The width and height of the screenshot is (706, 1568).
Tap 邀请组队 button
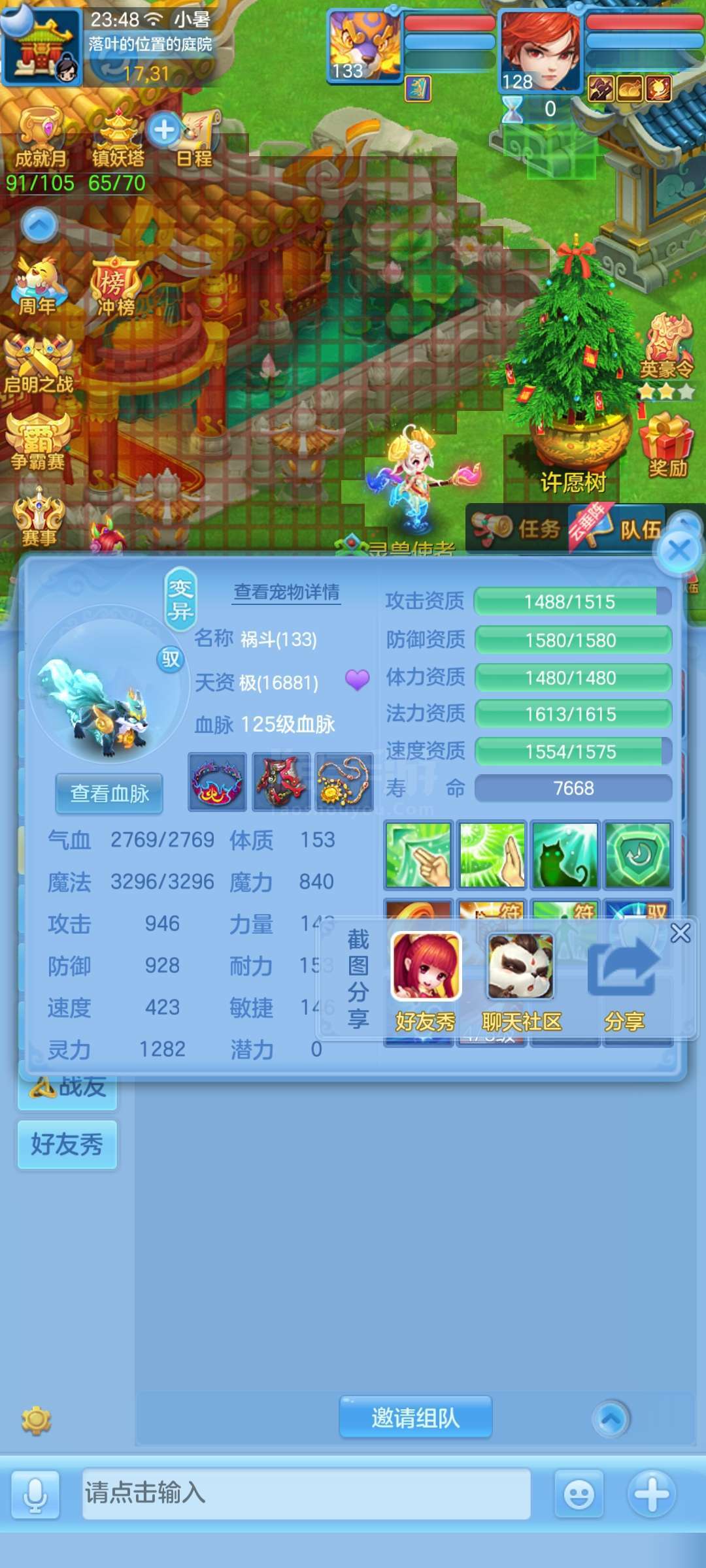tap(415, 1418)
